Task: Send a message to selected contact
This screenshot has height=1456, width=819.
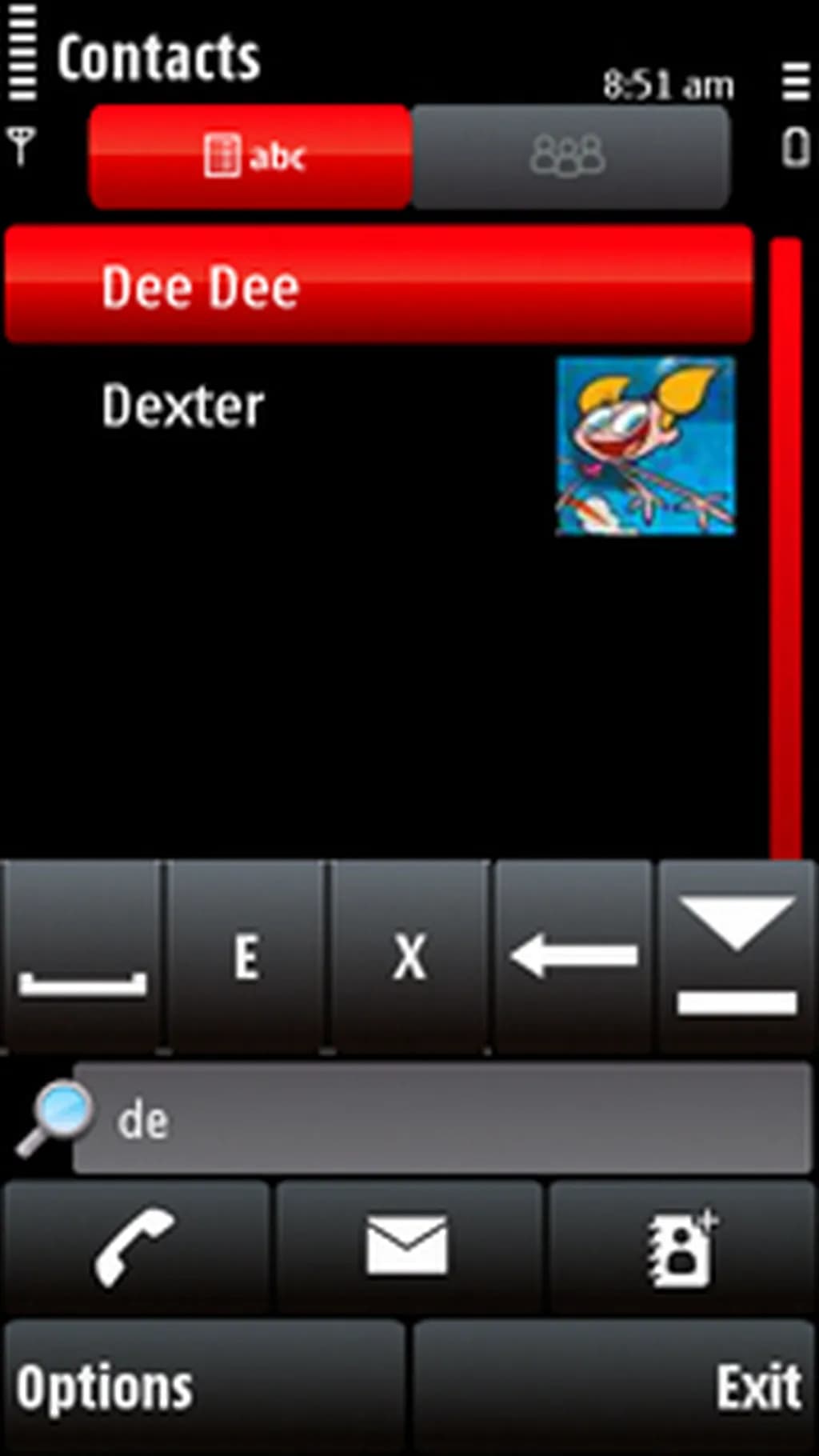Action: tap(408, 1246)
